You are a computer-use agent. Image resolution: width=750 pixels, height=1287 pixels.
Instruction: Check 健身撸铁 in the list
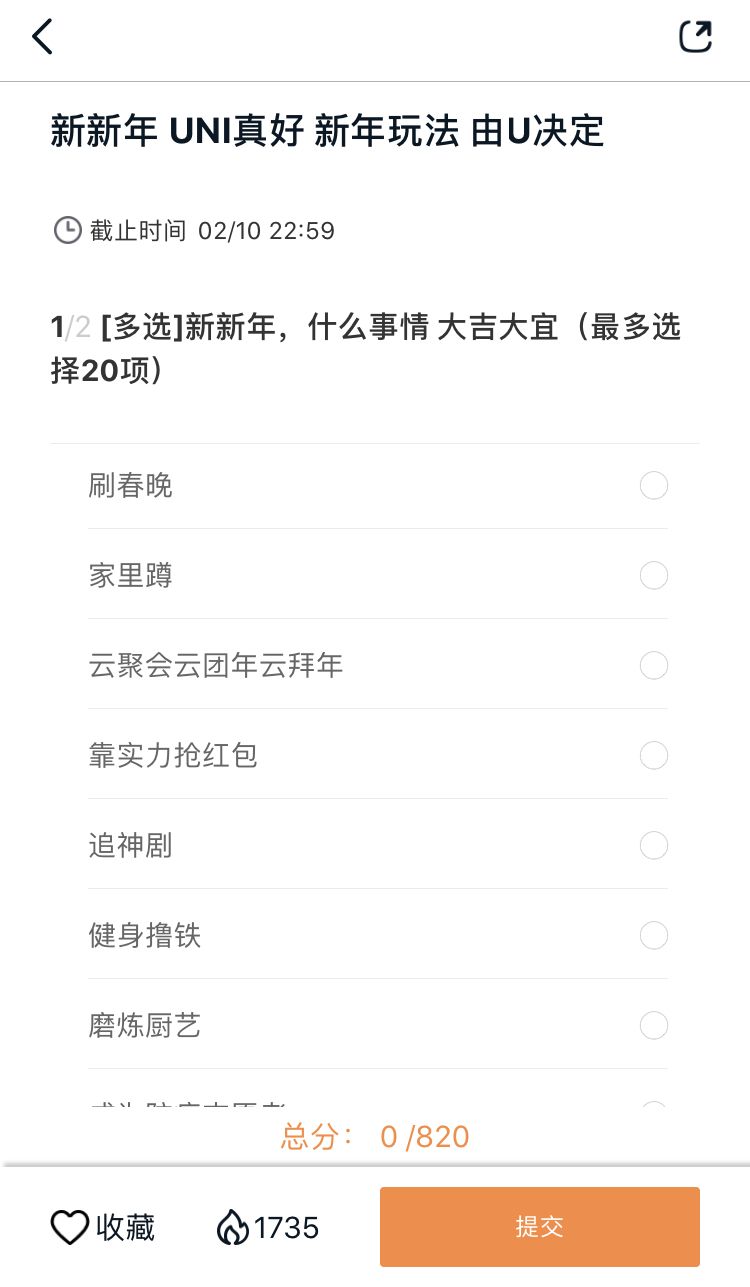coord(378,935)
